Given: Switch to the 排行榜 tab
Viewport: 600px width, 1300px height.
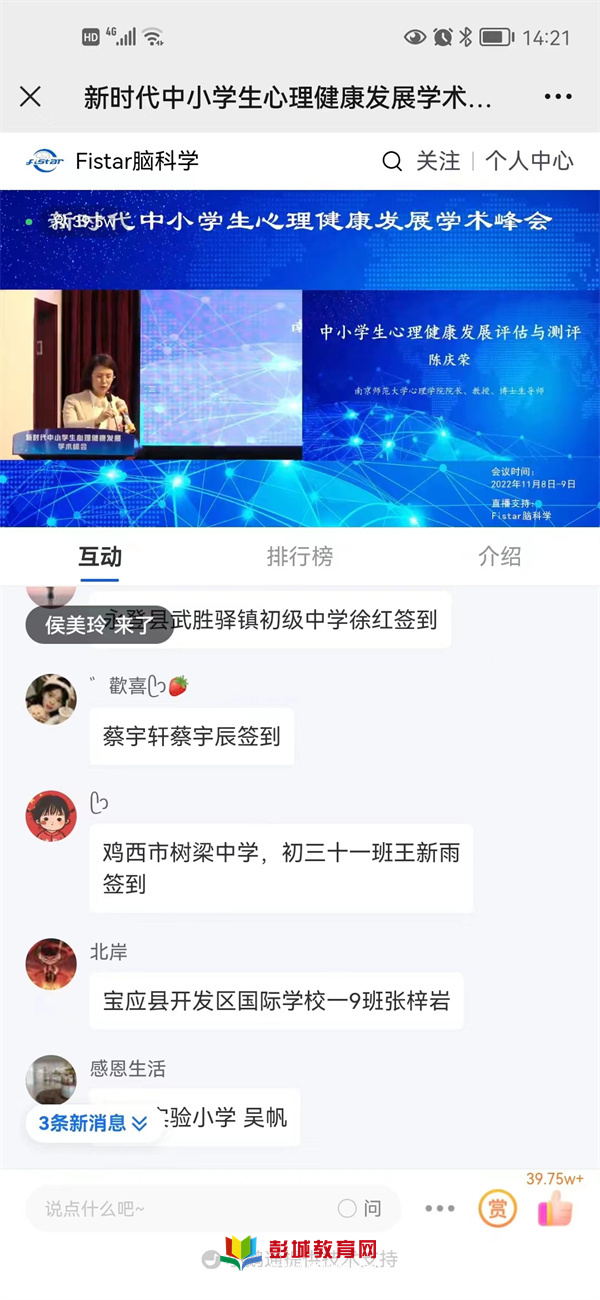Looking at the screenshot, I should [x=300, y=556].
